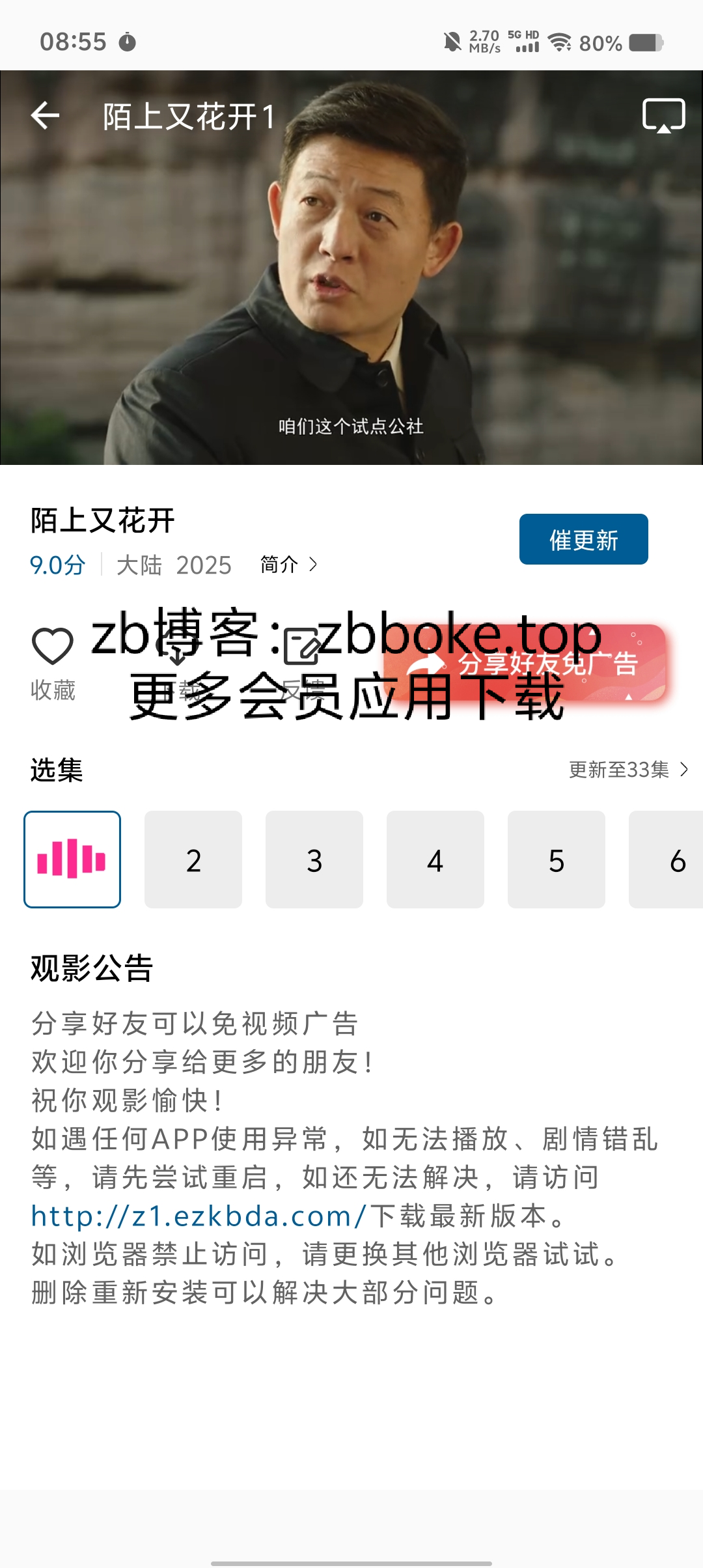Tap the 催更新 button
Image resolution: width=703 pixels, height=1568 pixels.
pyautogui.click(x=583, y=539)
